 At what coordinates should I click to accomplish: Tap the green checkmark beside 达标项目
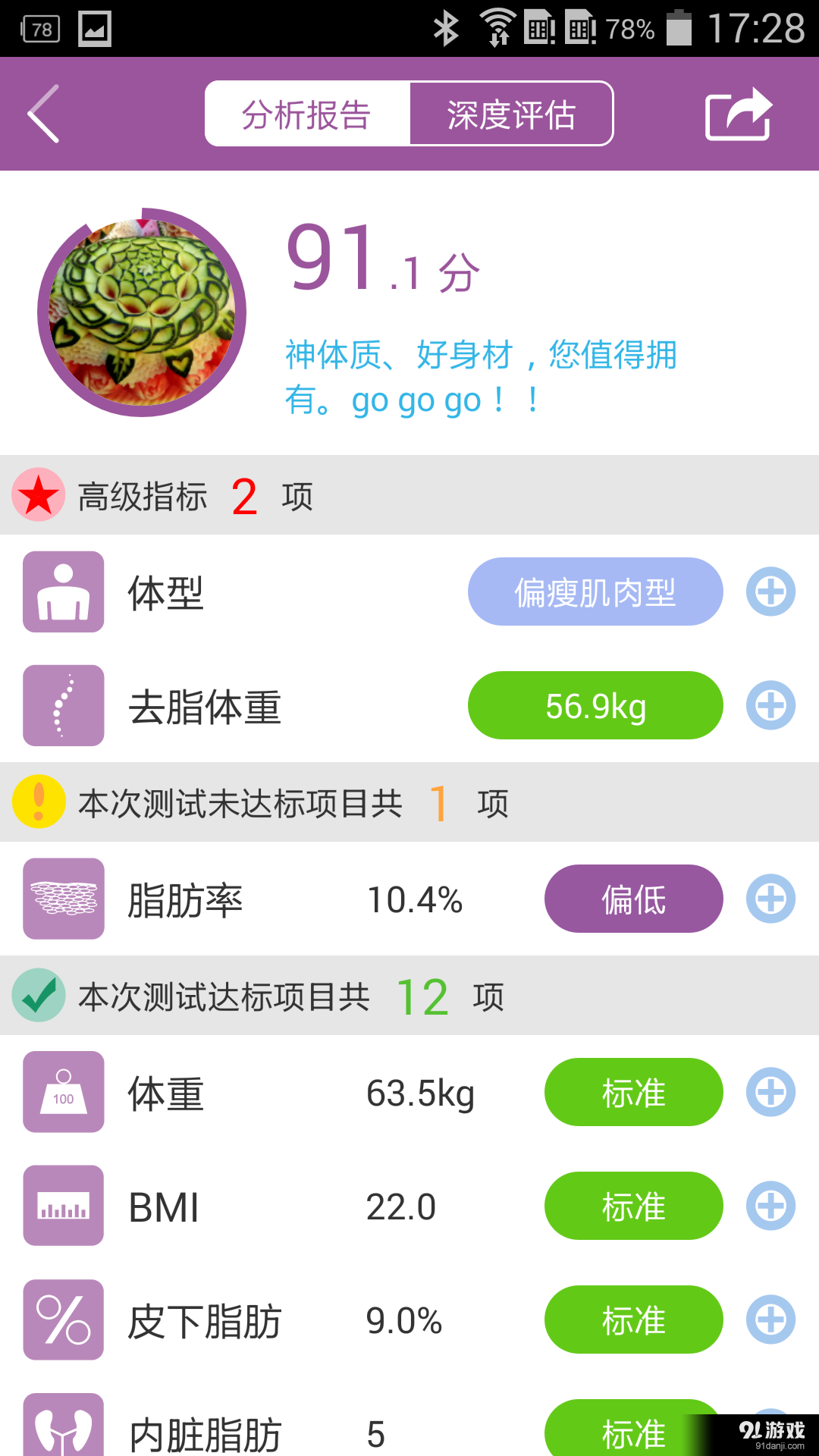point(38,995)
